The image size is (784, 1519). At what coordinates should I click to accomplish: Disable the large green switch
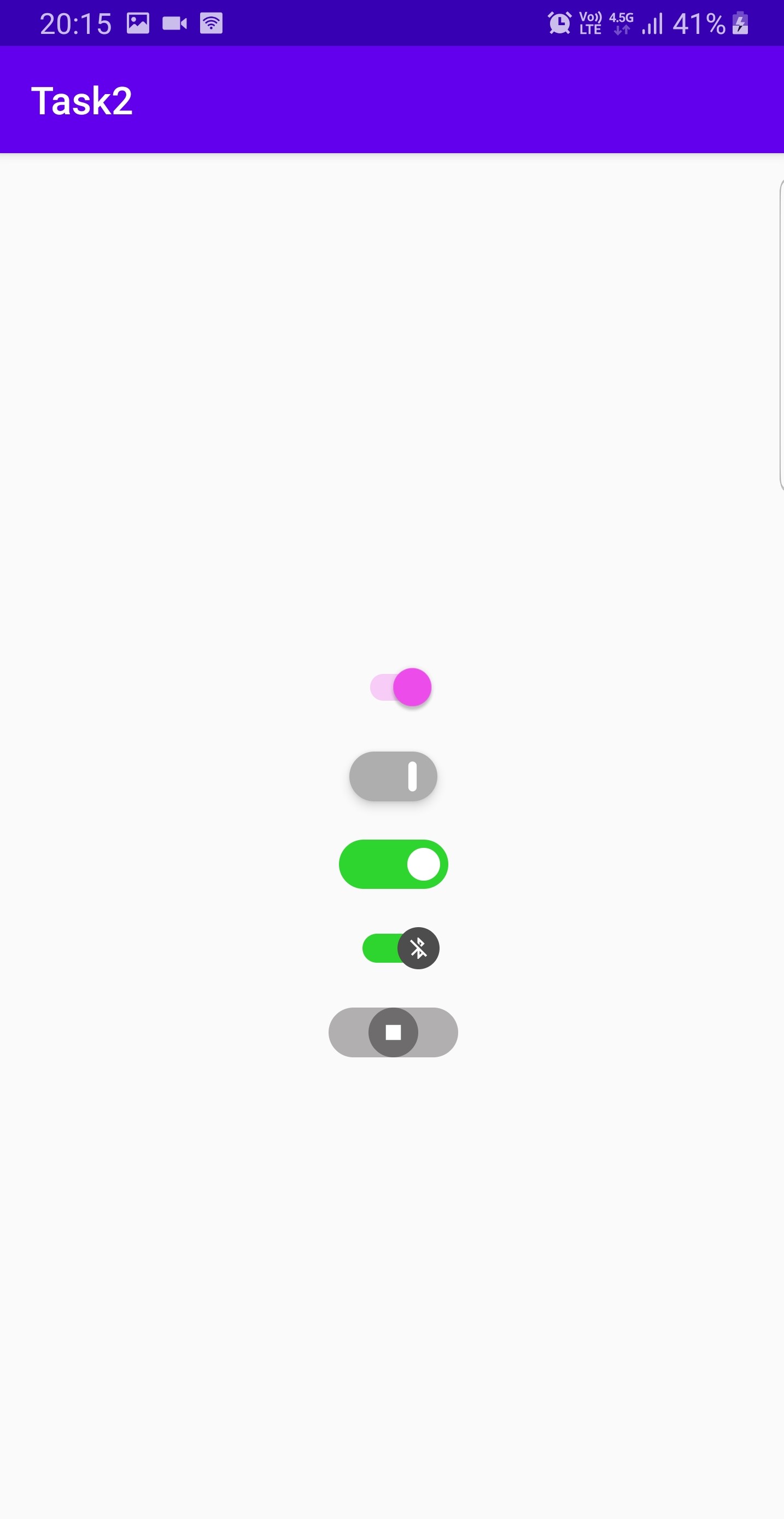click(x=393, y=864)
